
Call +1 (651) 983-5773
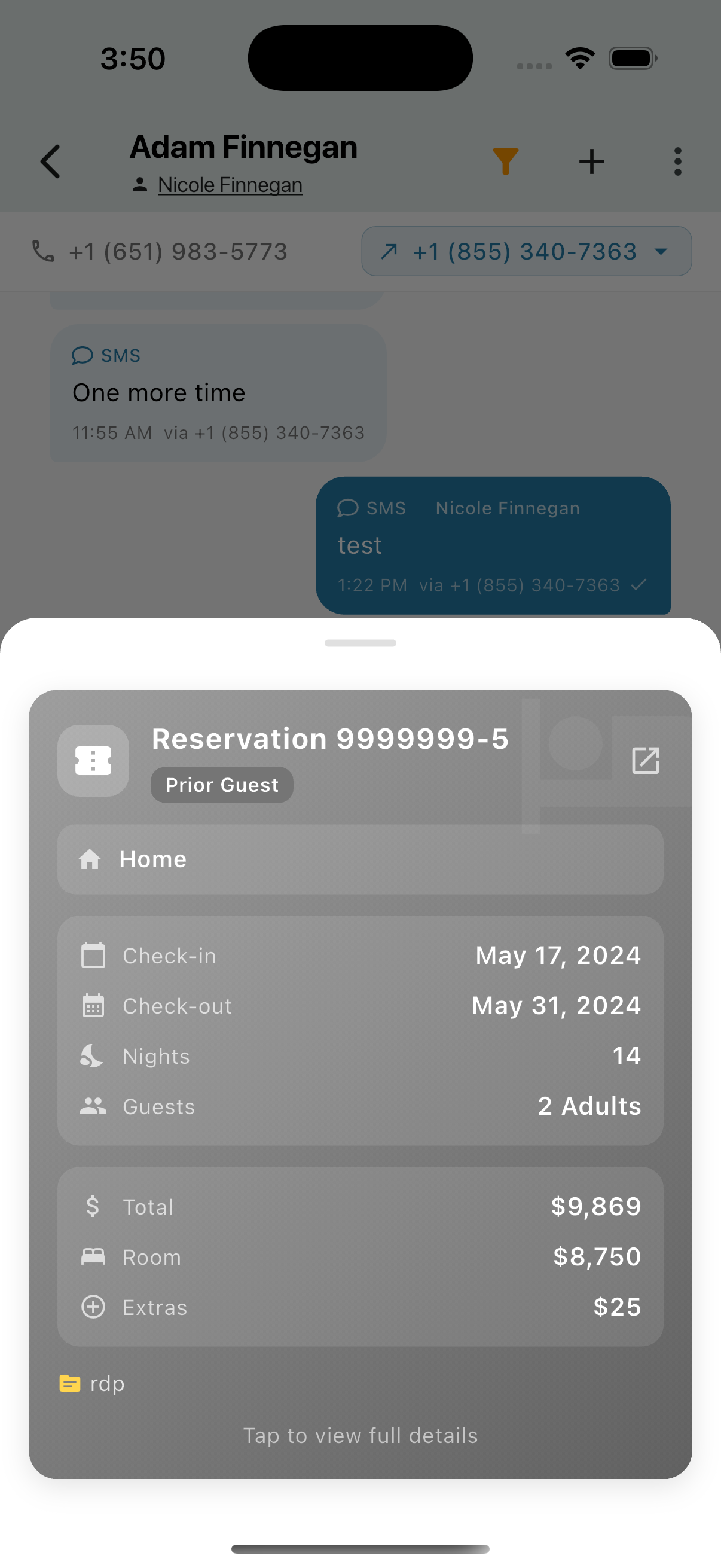(x=160, y=251)
